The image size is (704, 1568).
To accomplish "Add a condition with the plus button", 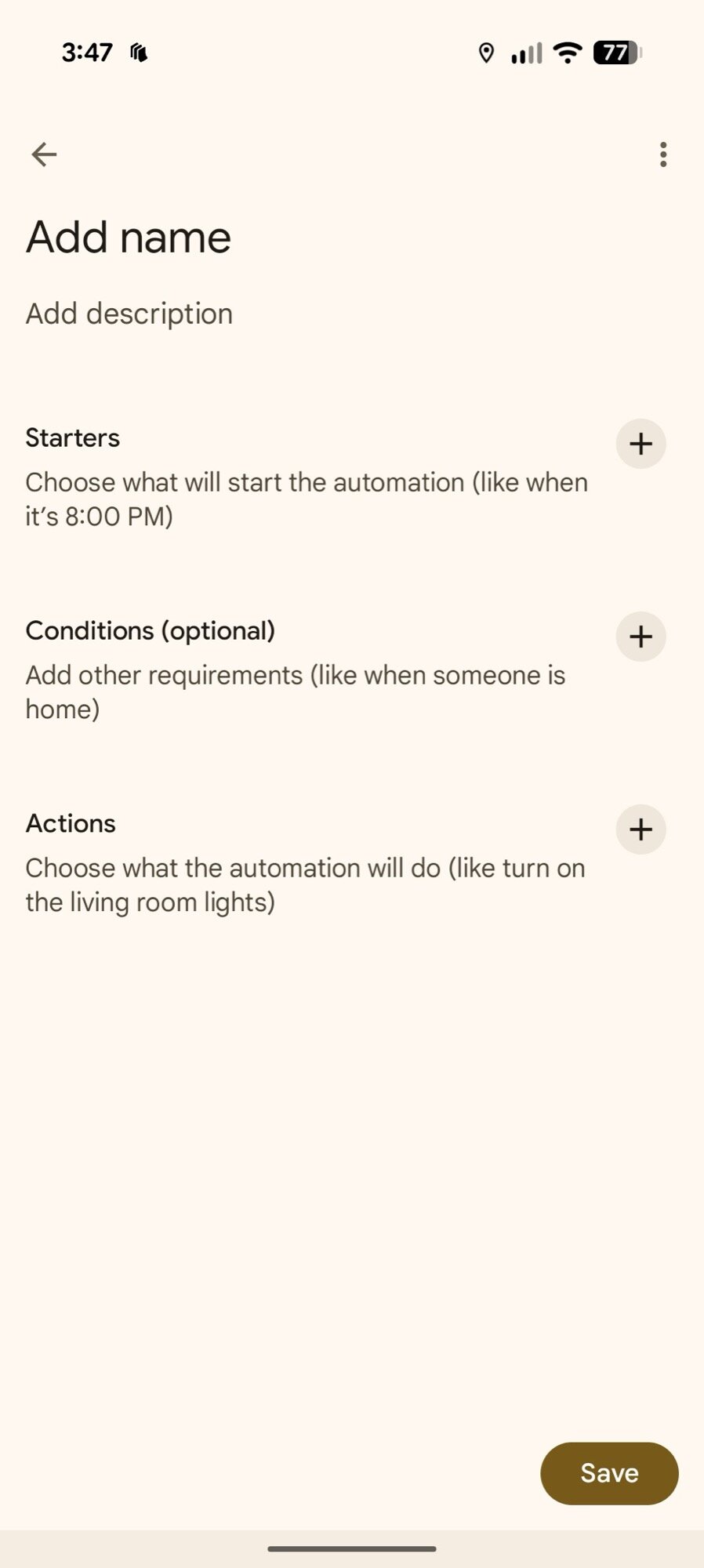I will pyautogui.click(x=640, y=637).
